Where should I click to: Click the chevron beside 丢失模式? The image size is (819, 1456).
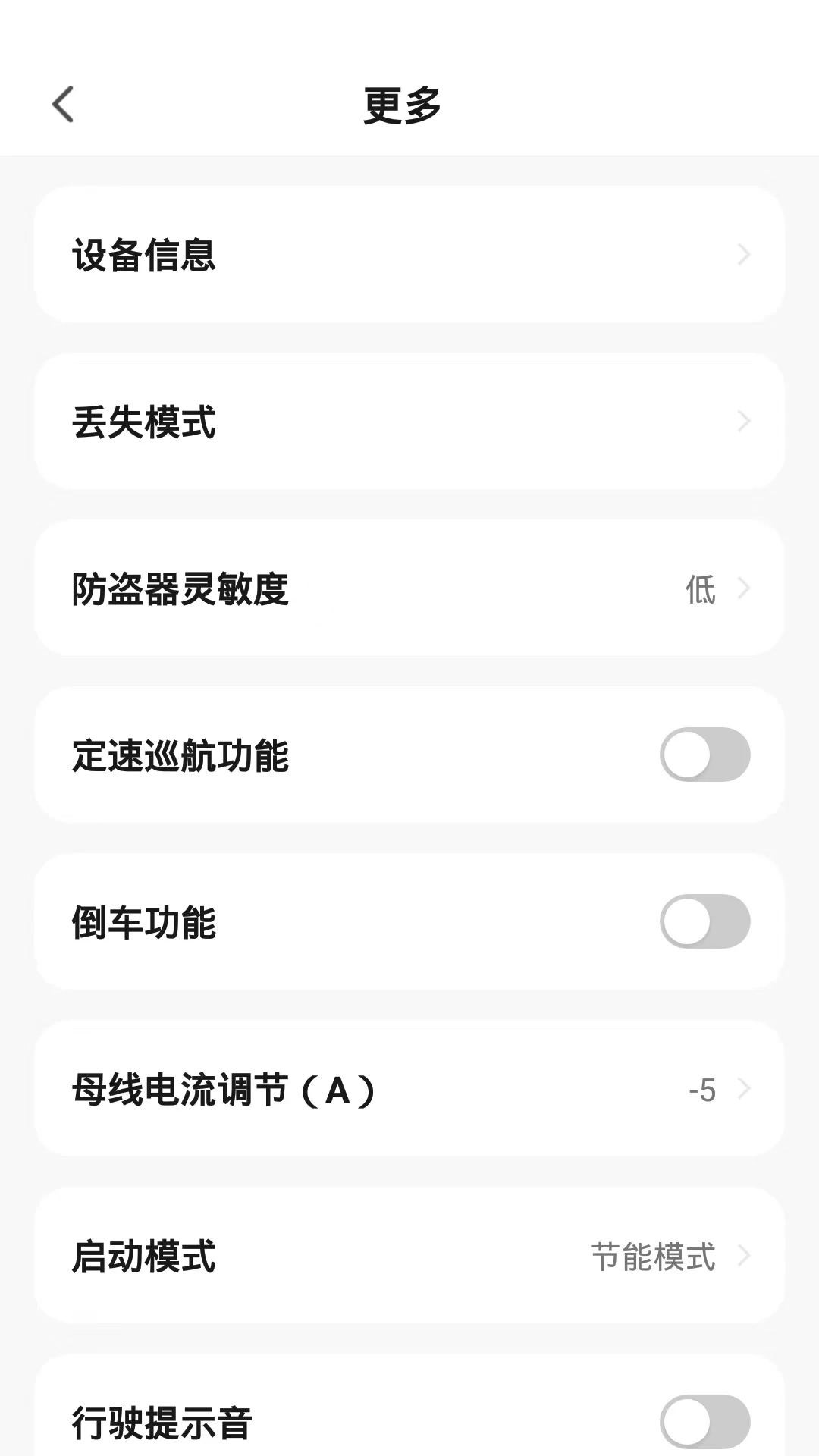(x=745, y=421)
